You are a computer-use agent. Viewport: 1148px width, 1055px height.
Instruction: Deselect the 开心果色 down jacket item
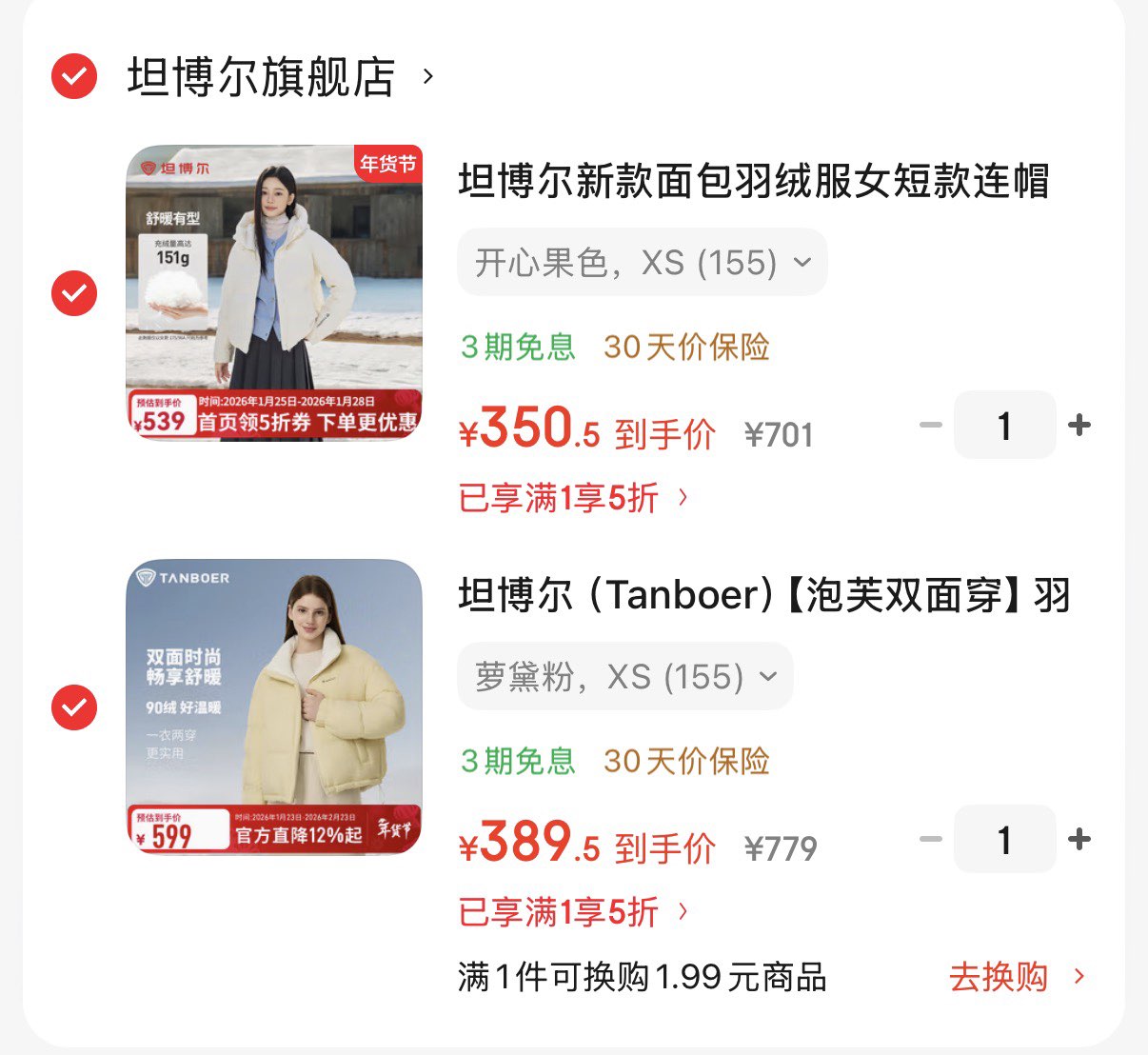coord(74,293)
